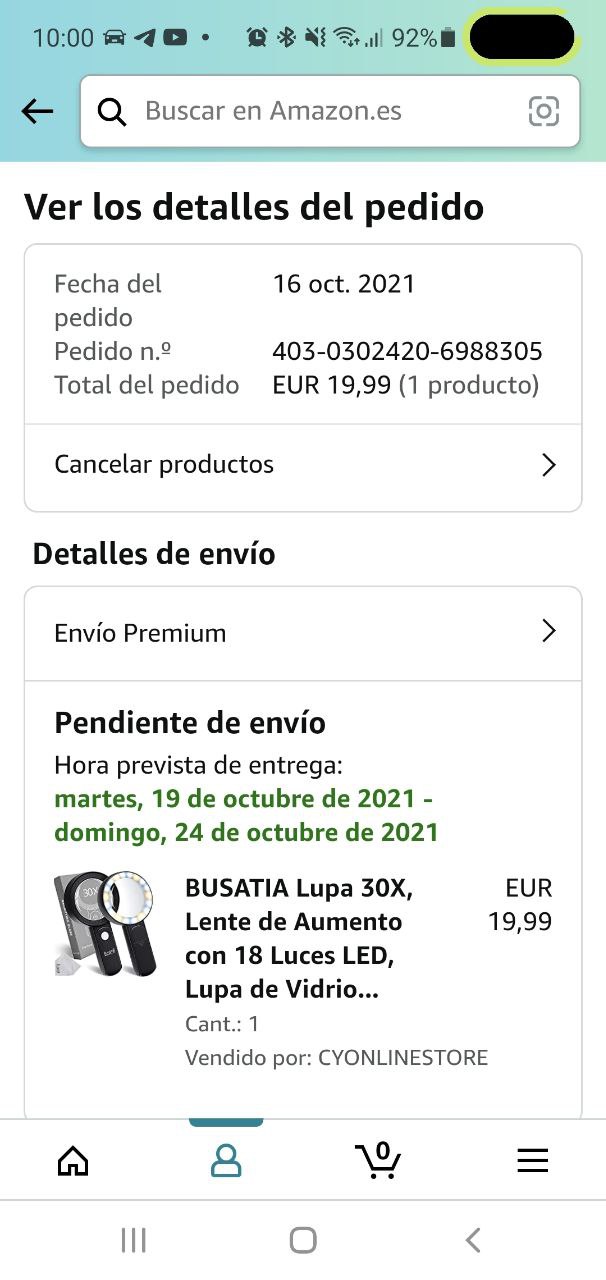Open Cancelar productos
This screenshot has width=606, height=1280.
pos(303,465)
